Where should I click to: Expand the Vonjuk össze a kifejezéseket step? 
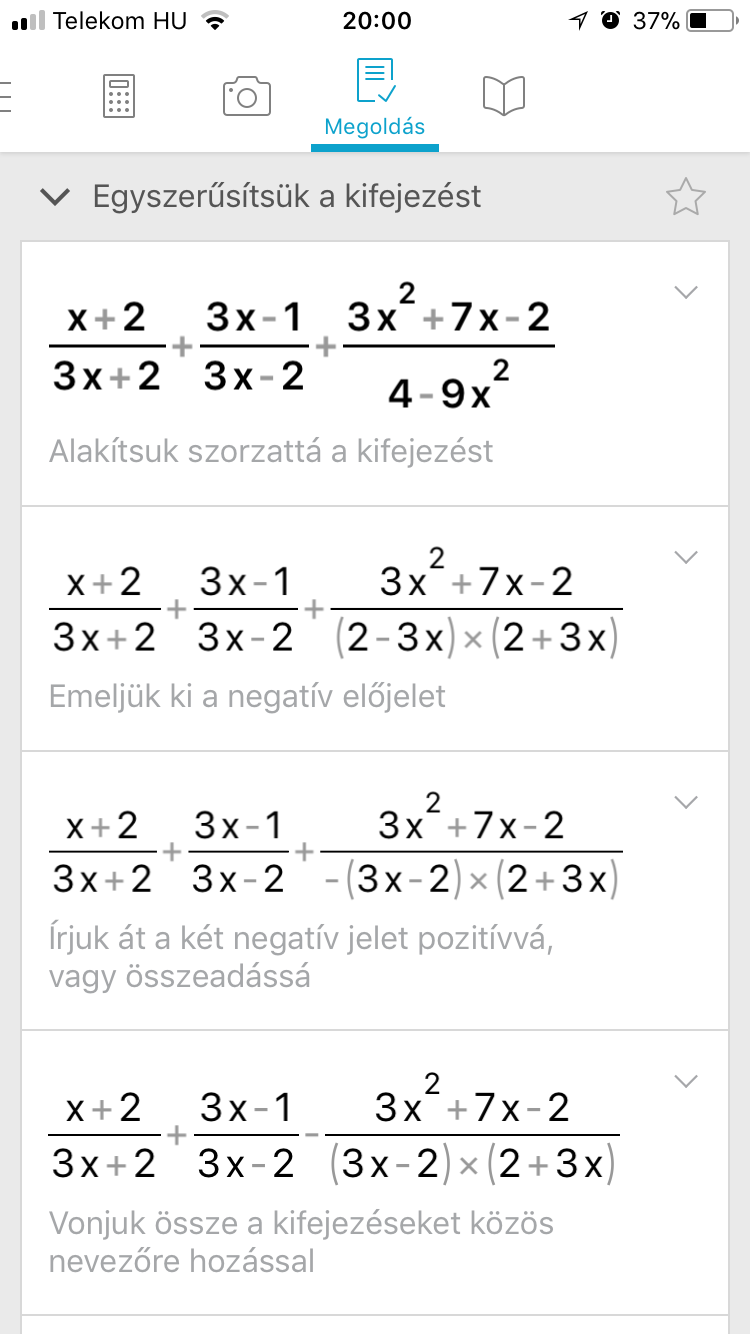coord(685,1081)
